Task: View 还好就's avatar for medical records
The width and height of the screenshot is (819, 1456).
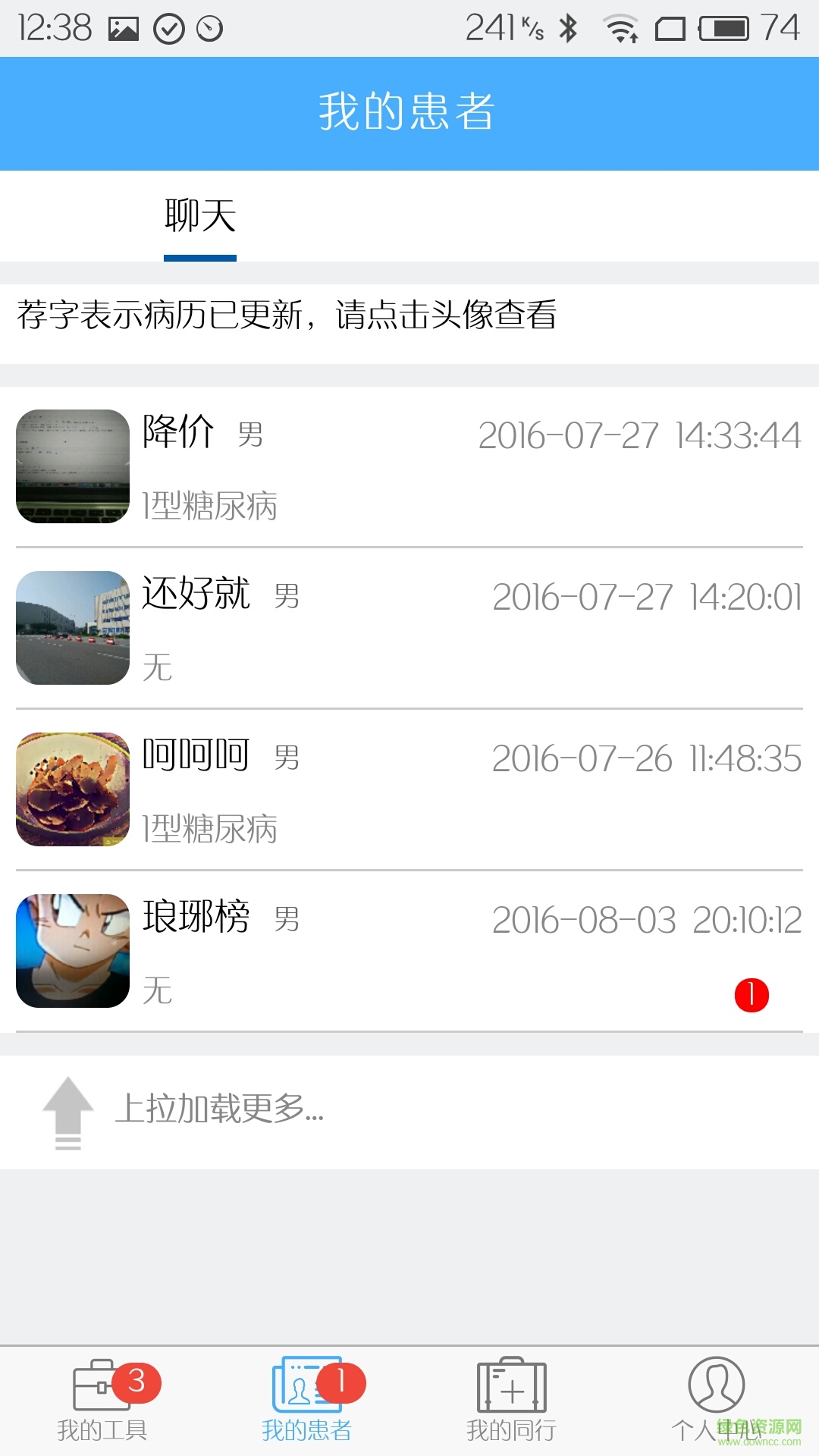Action: click(73, 628)
